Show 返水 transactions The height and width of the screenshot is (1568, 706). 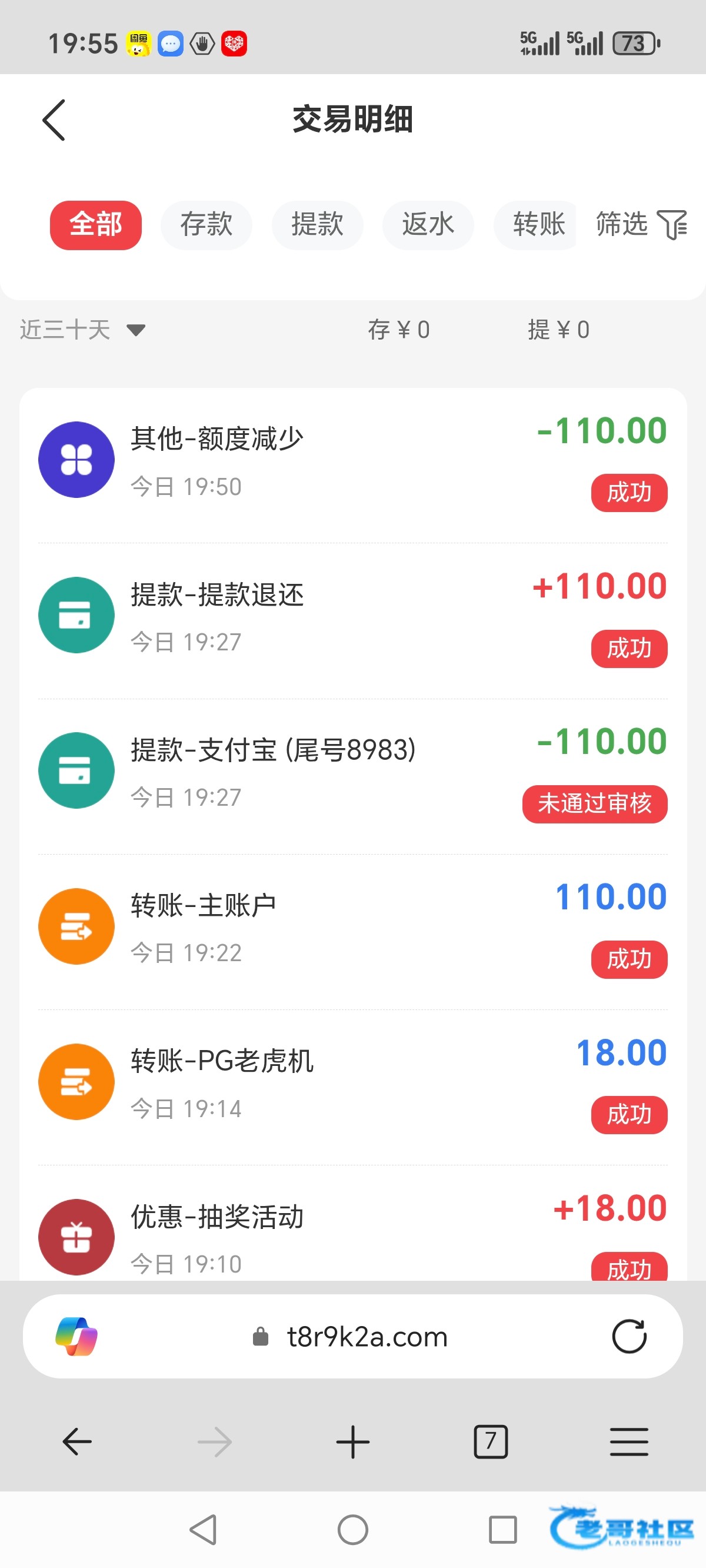428,225
